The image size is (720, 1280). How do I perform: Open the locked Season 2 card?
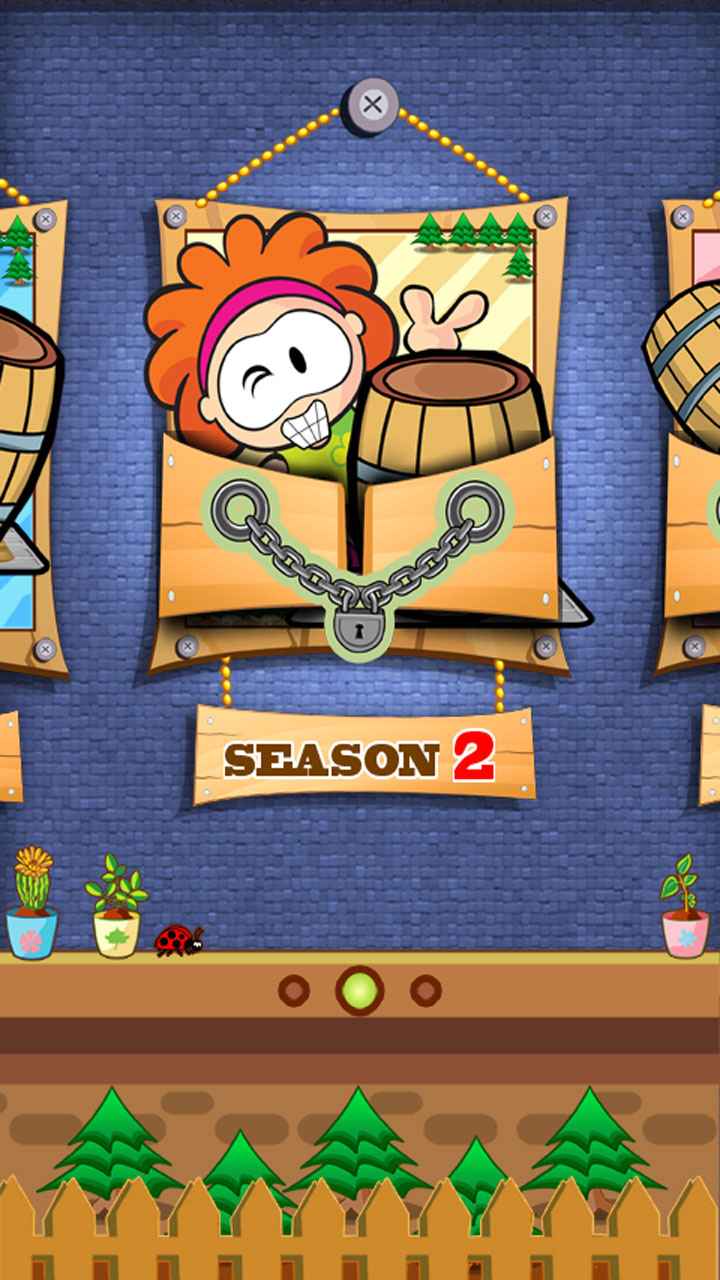[x=360, y=437]
